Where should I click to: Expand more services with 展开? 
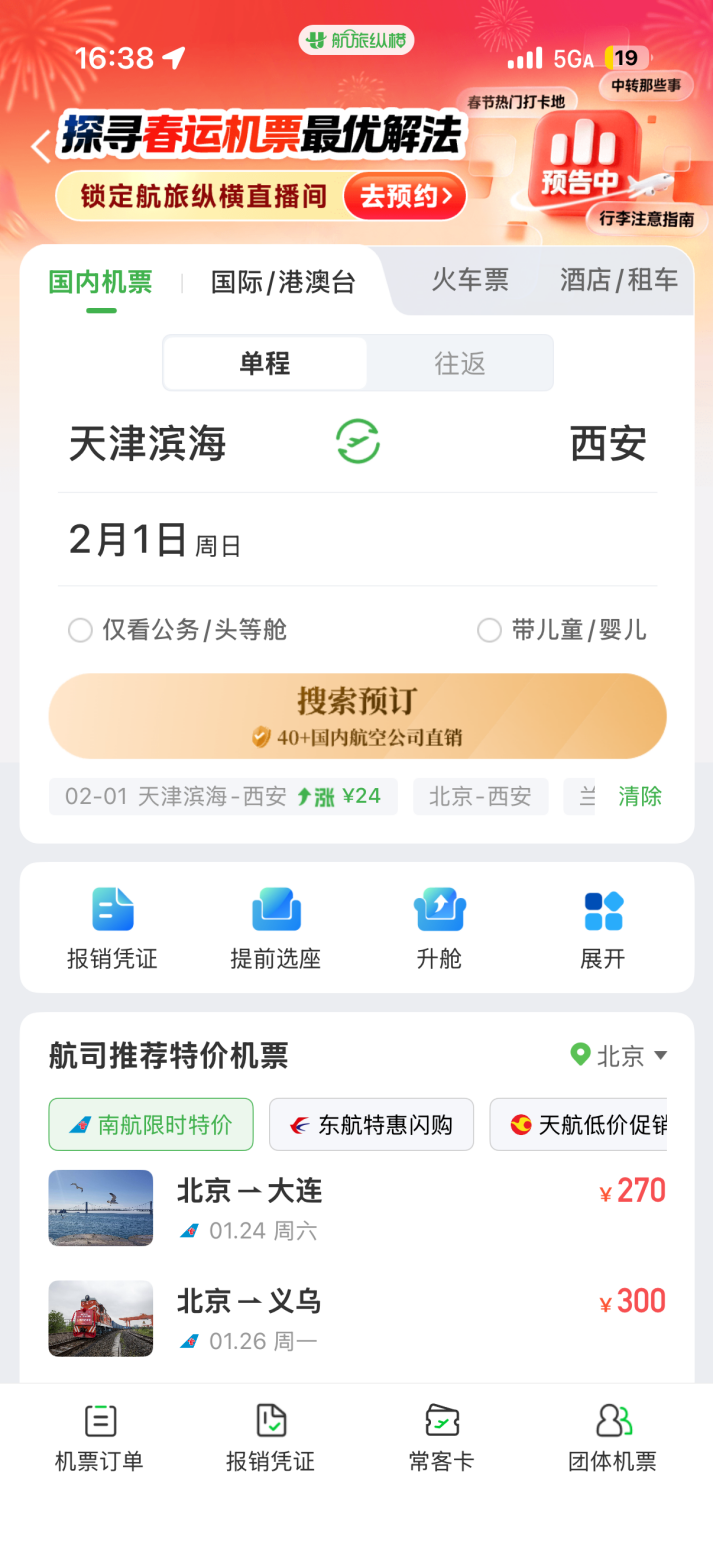tap(603, 928)
